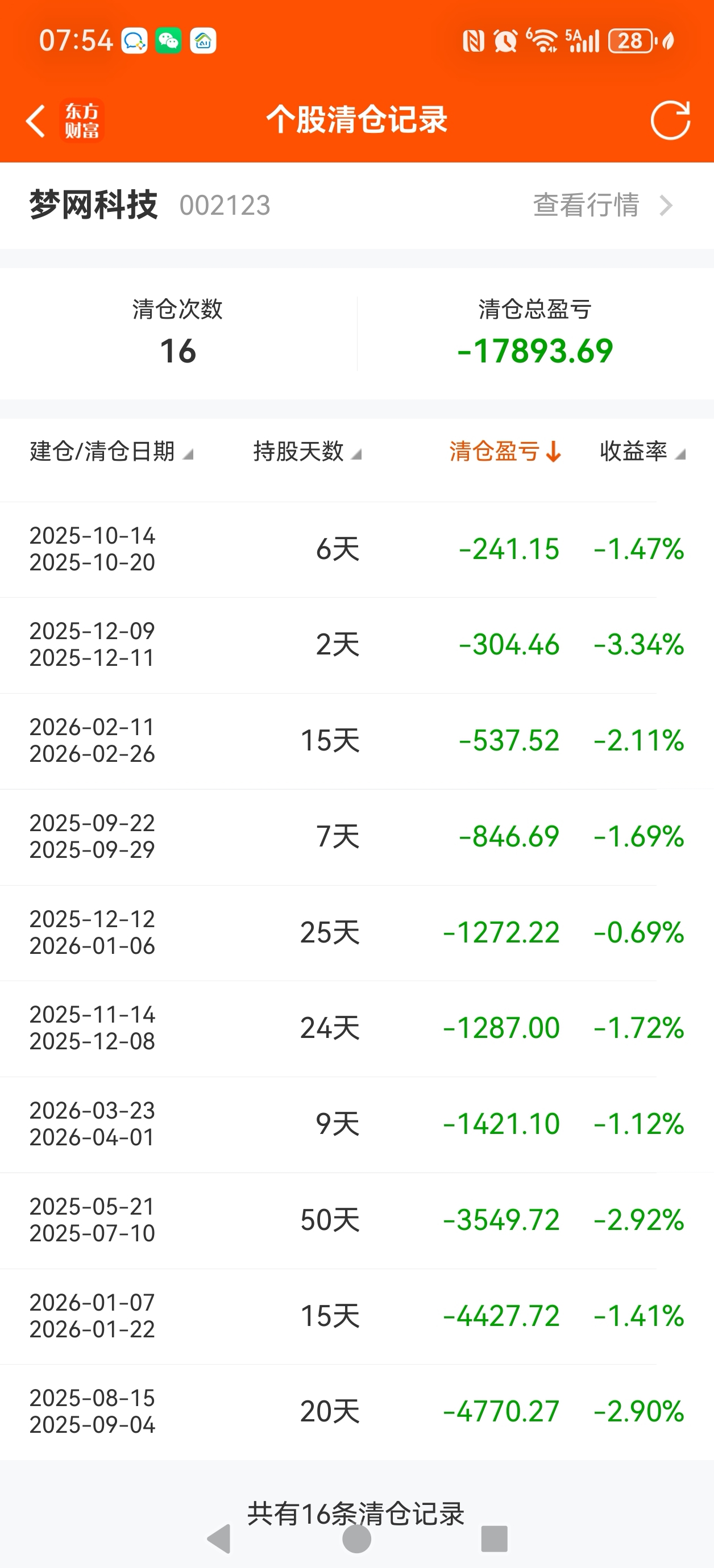
Task: Toggle the 清仓盈亏 sort order
Action: [505, 452]
